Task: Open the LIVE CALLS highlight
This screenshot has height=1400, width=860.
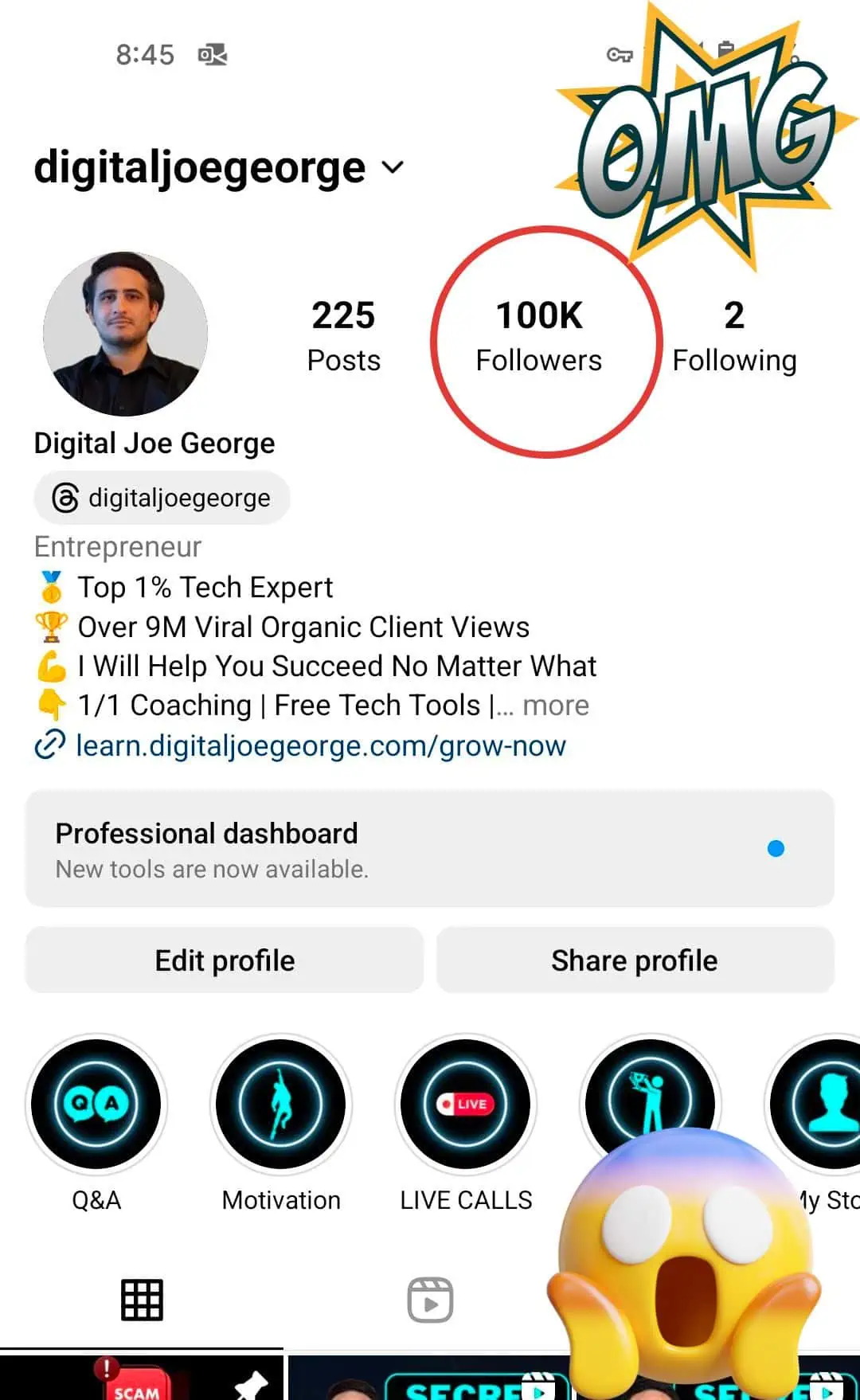Action: click(466, 1105)
